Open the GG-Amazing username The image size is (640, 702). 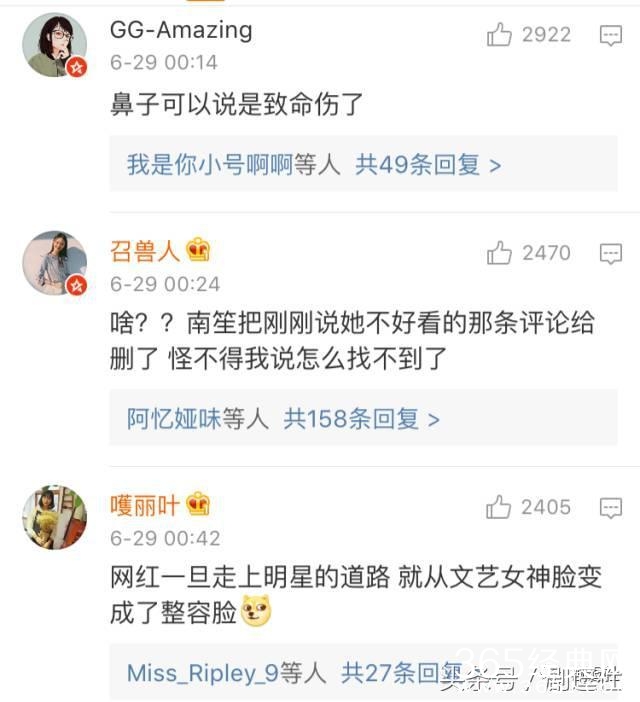pyautogui.click(x=181, y=30)
